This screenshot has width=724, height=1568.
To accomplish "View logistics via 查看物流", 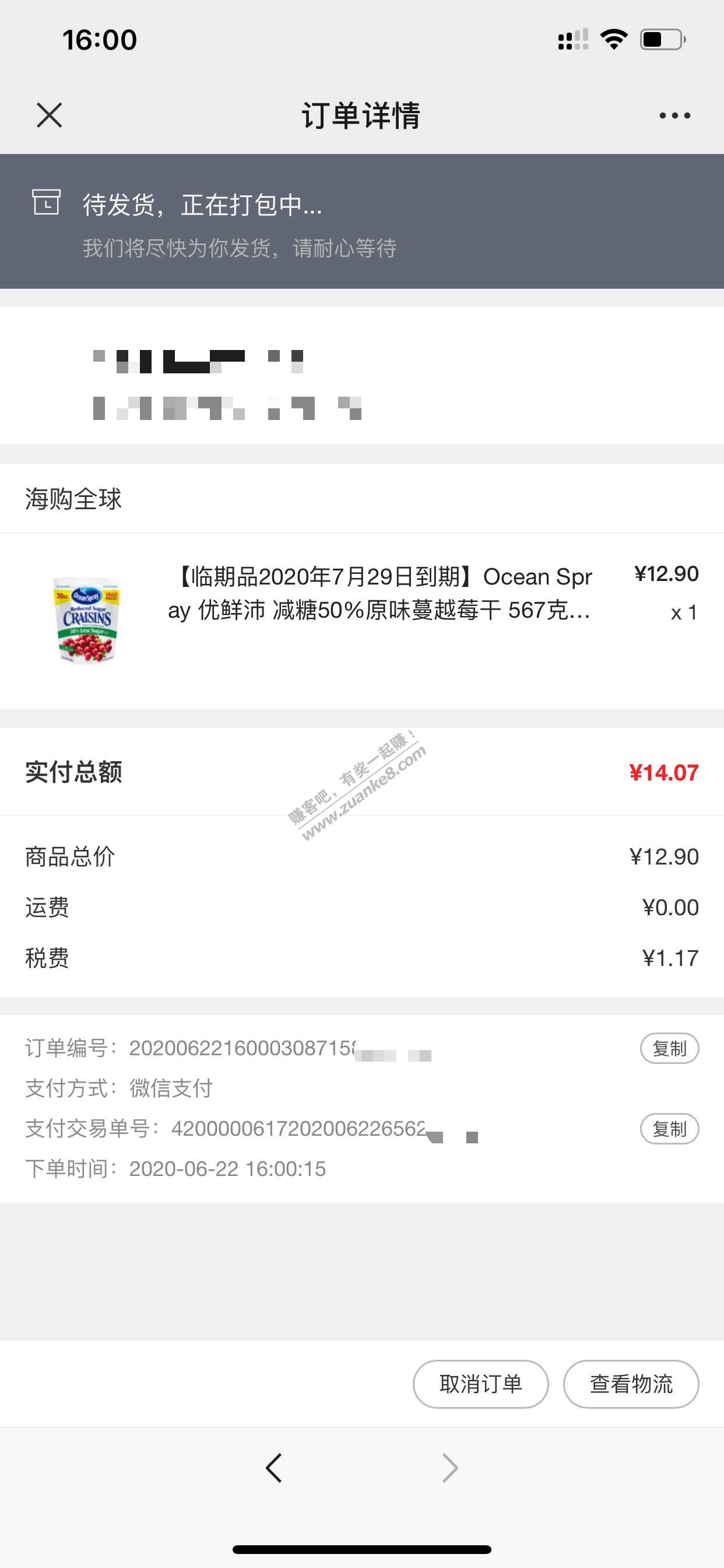I will click(x=630, y=1384).
